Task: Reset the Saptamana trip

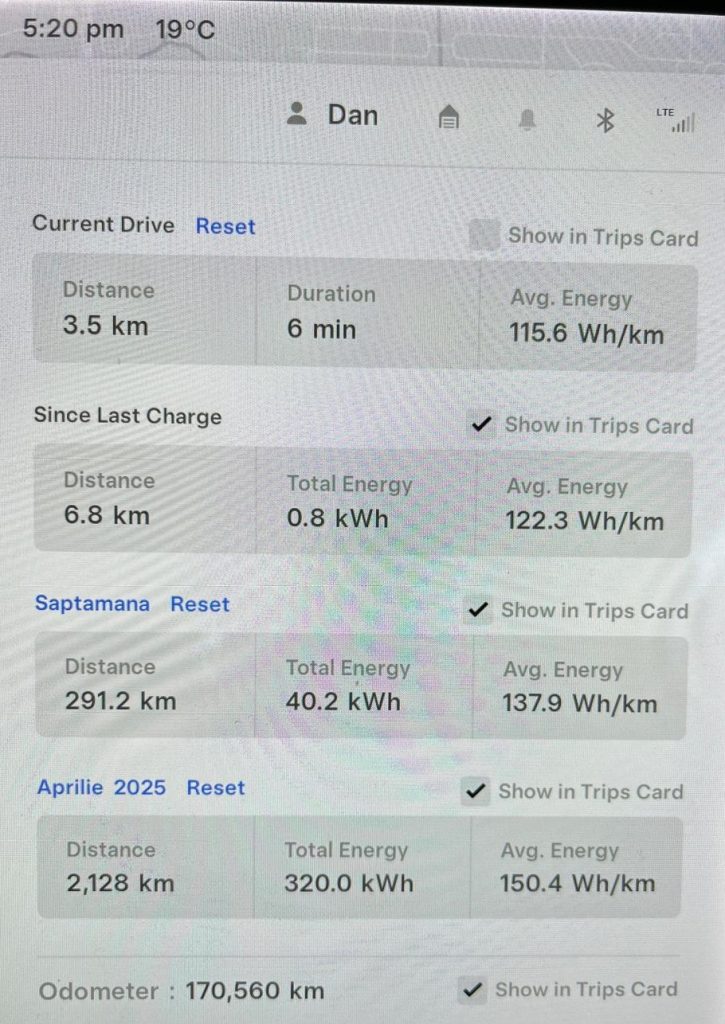Action: (x=200, y=604)
